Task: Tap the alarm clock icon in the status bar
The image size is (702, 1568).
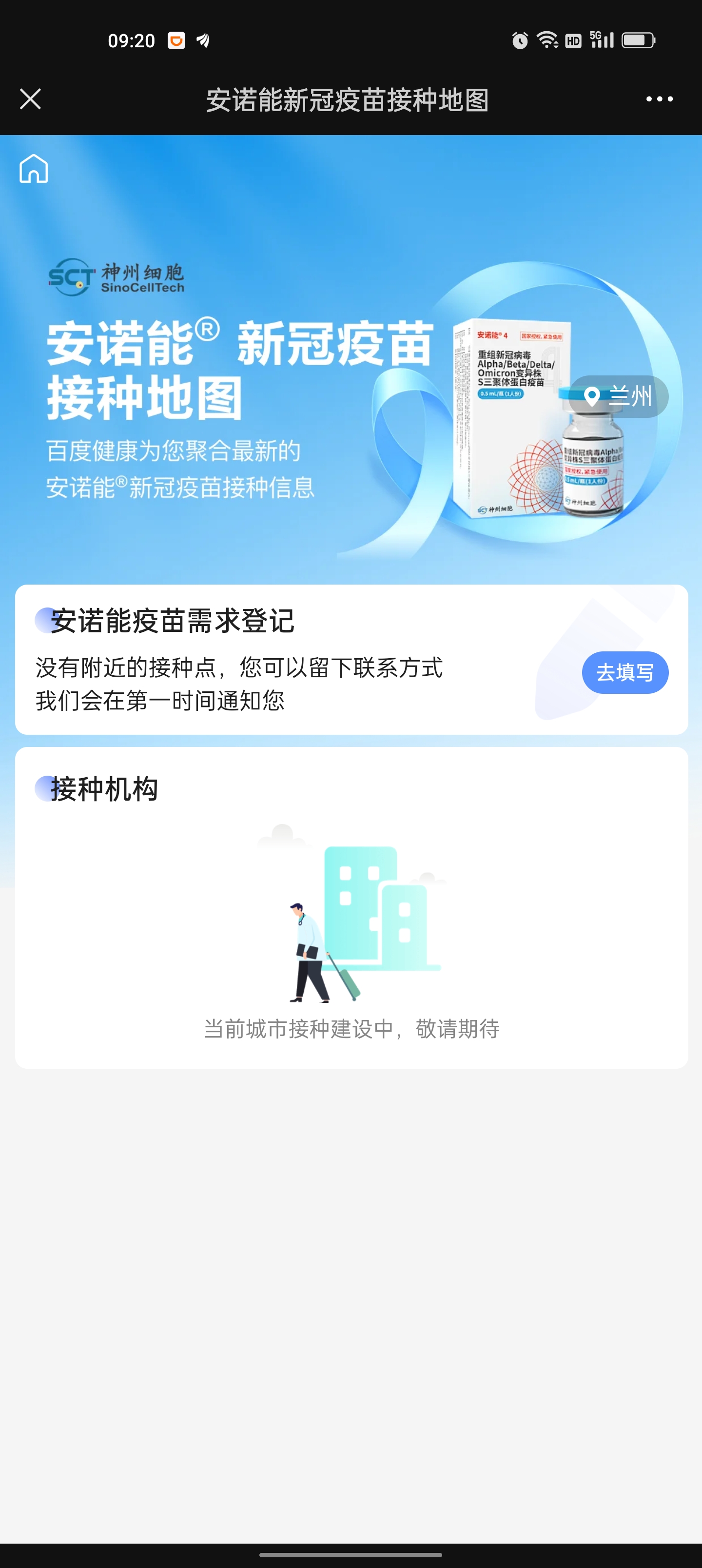Action: click(518, 40)
